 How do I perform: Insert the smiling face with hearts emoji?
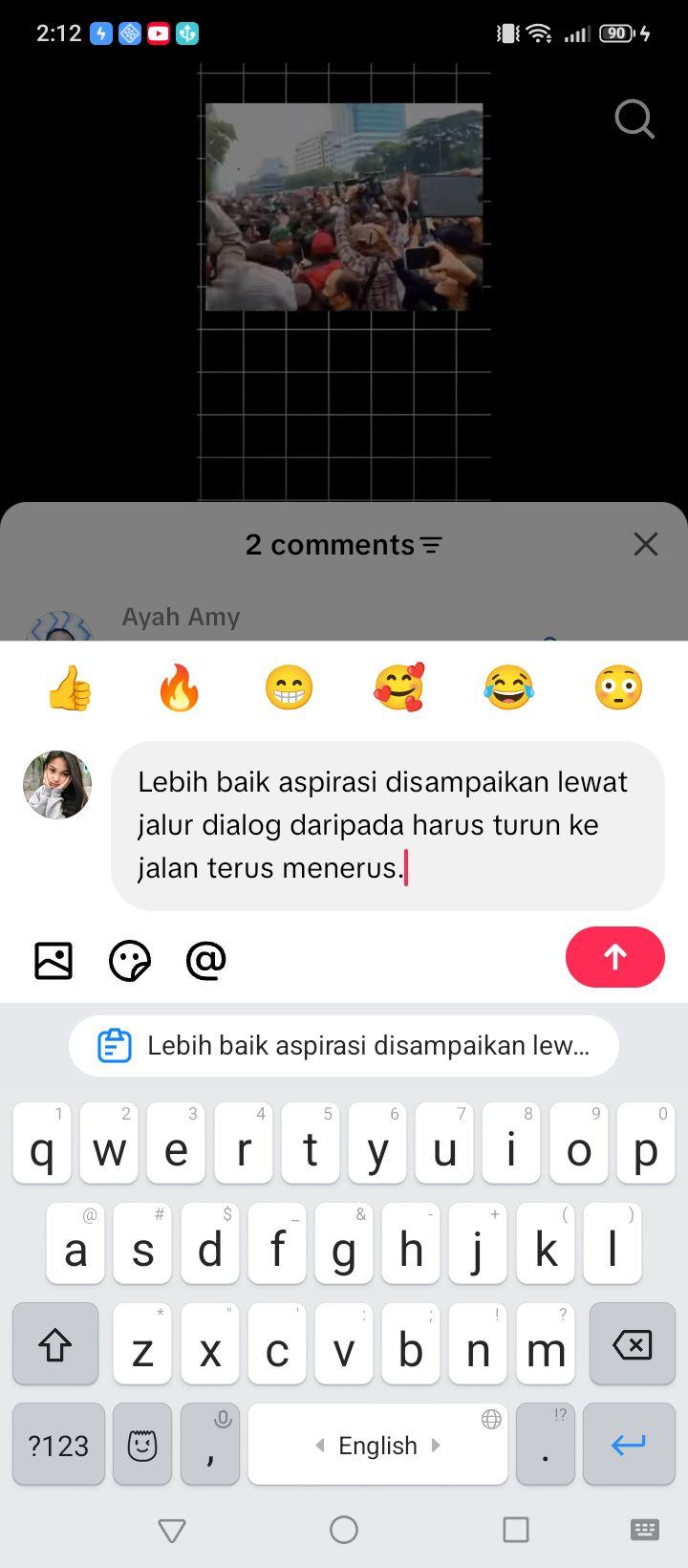pyautogui.click(x=398, y=687)
